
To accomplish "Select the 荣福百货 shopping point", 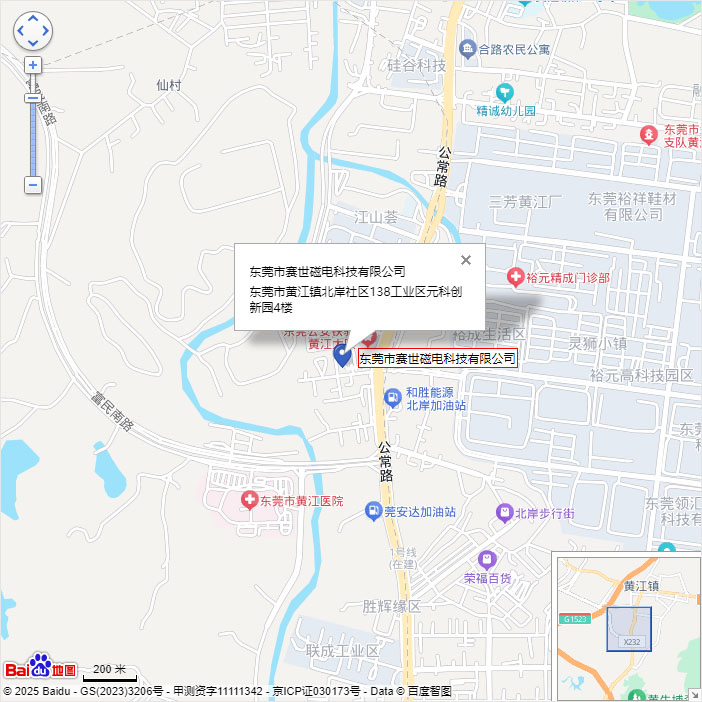I will (x=487, y=559).
